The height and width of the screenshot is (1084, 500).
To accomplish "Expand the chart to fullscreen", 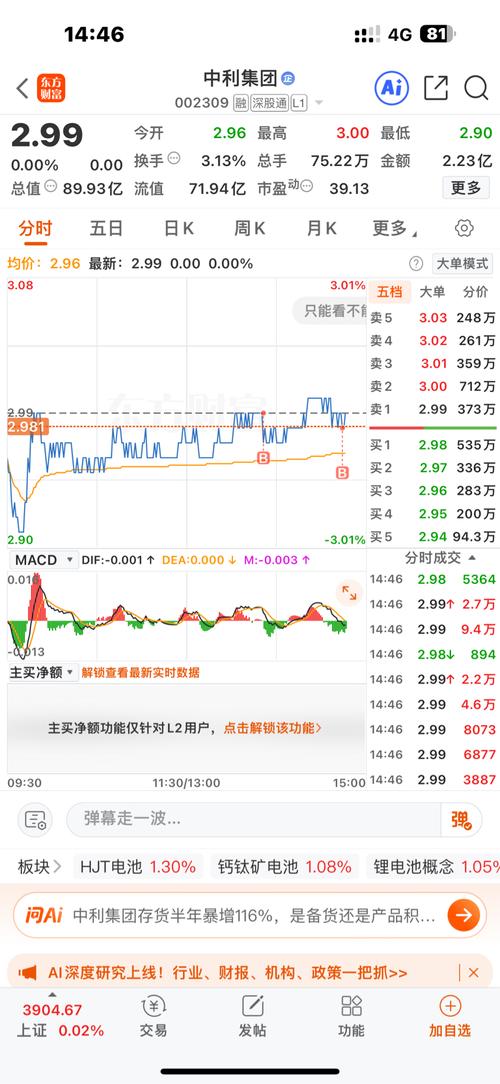I will click(348, 592).
